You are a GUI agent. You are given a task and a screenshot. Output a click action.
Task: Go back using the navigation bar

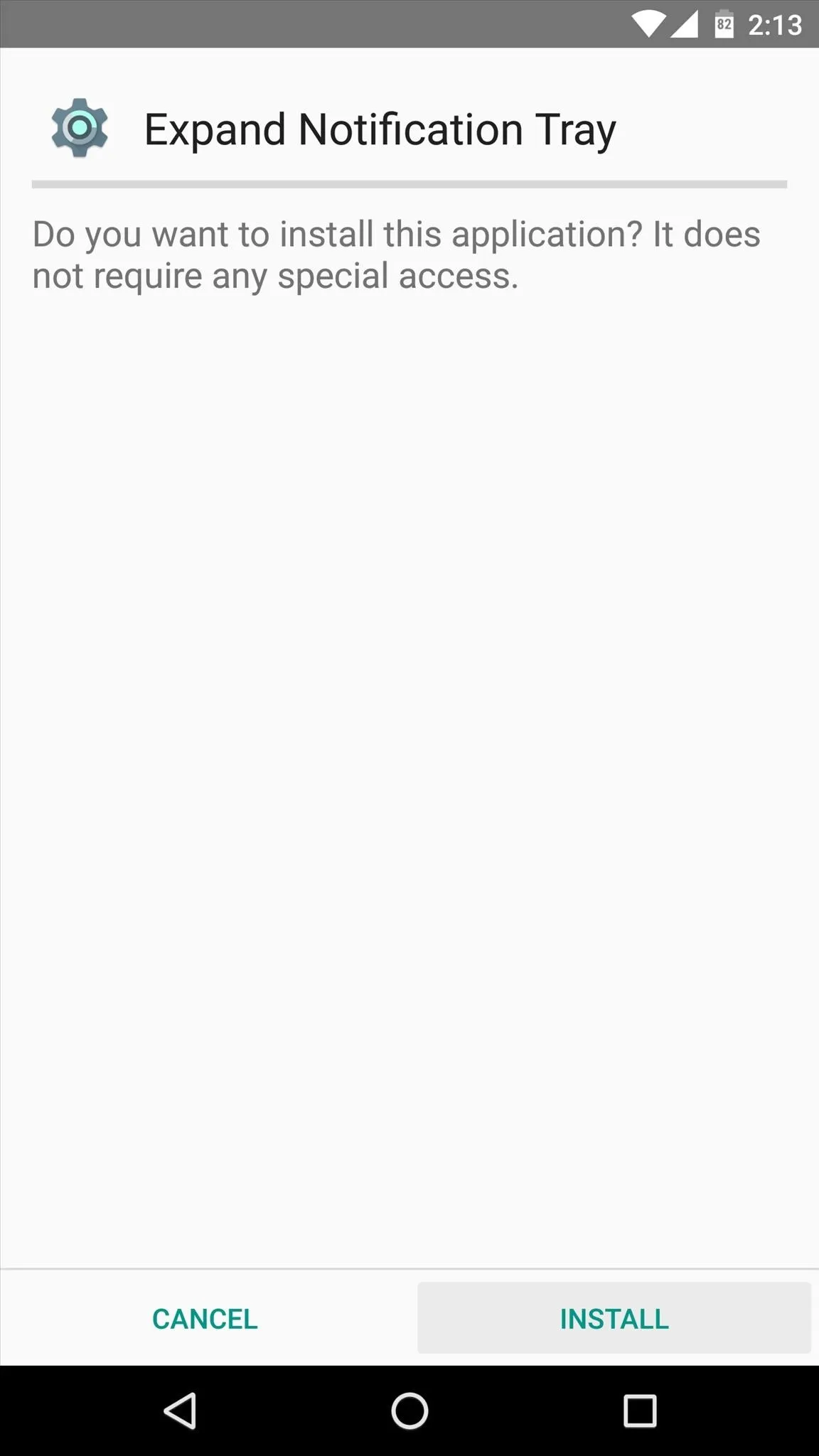(x=180, y=1410)
